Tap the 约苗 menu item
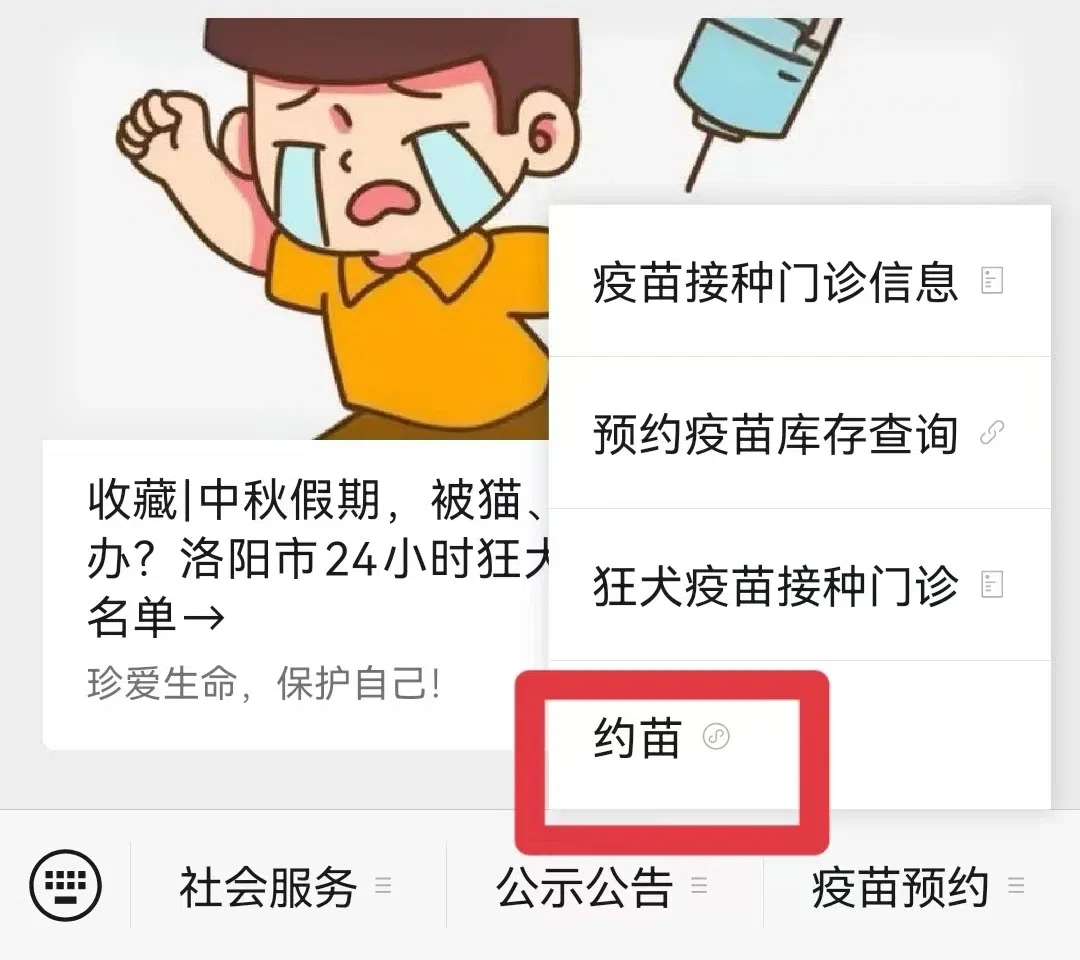Screen dimensions: 1080x960 [x=660, y=739]
